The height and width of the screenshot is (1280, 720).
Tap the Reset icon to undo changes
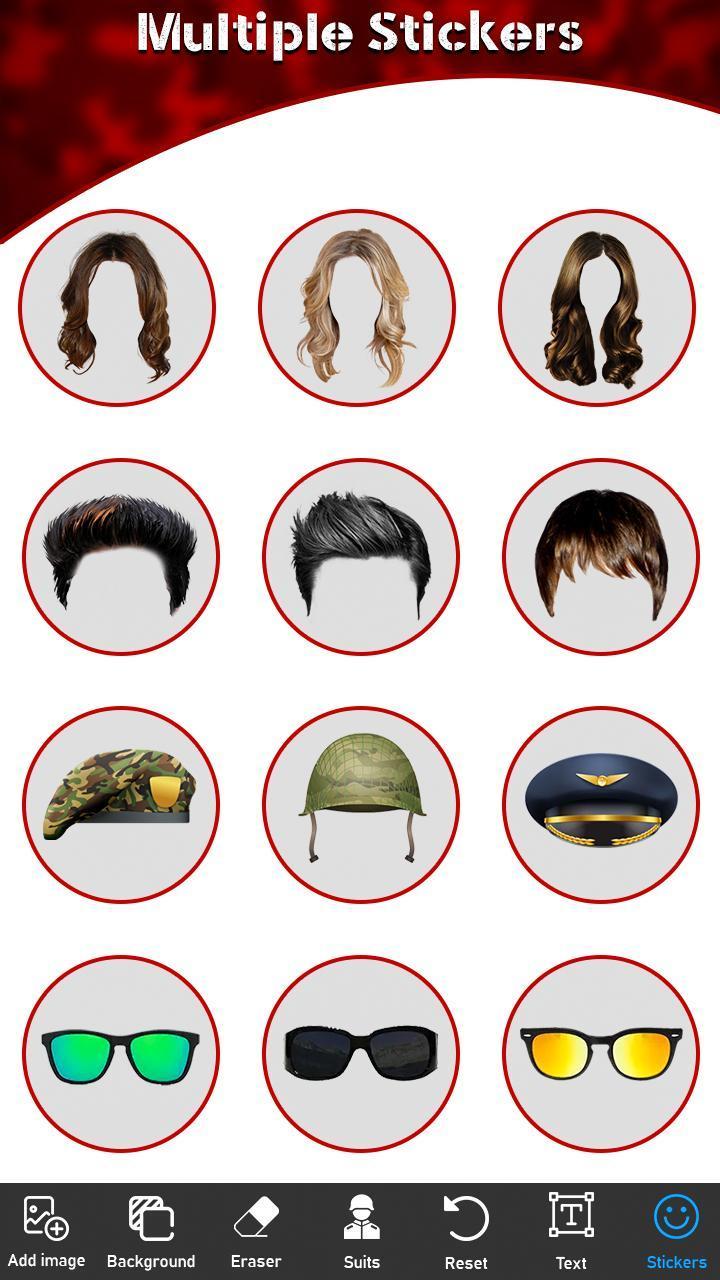point(466,1228)
